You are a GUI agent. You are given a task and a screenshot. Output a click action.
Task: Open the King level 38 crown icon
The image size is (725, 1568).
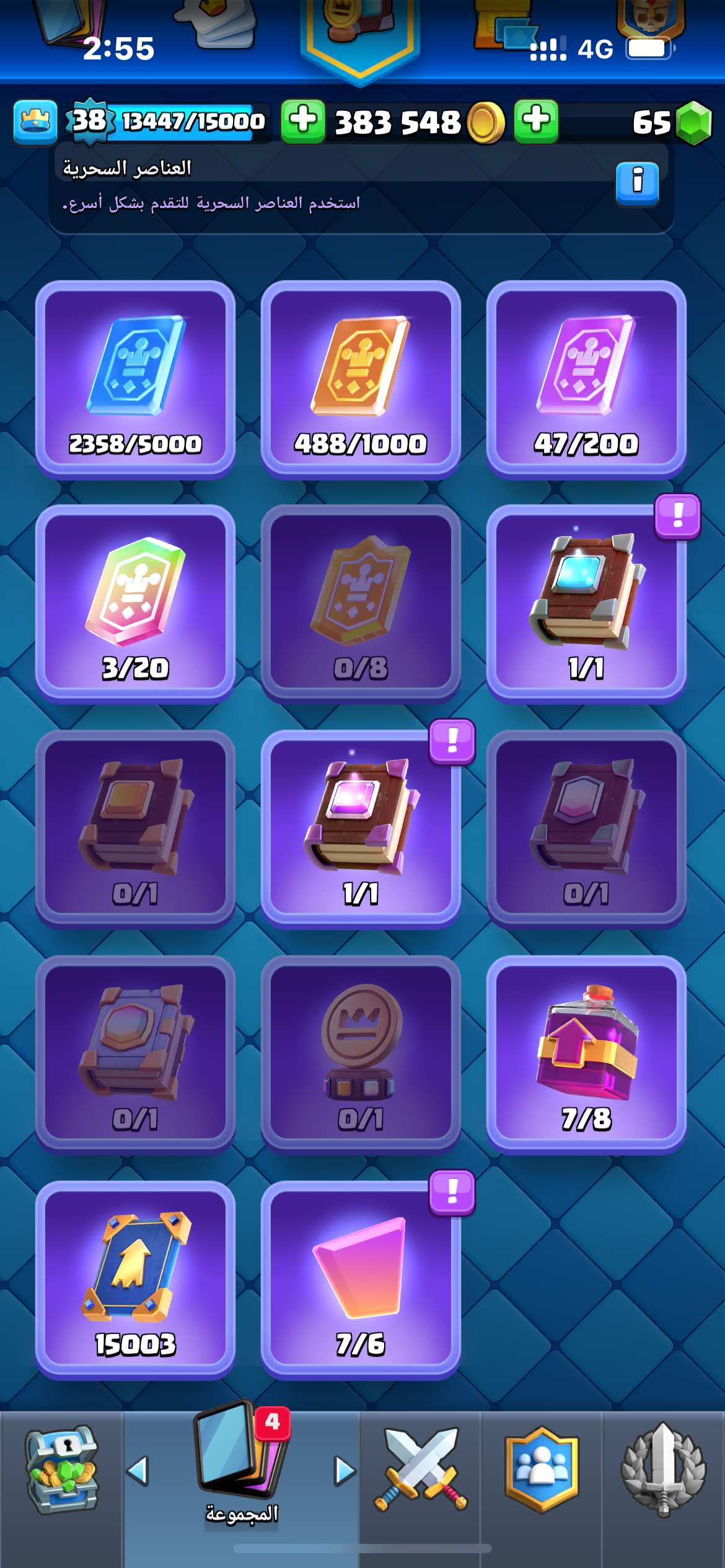coord(35,122)
